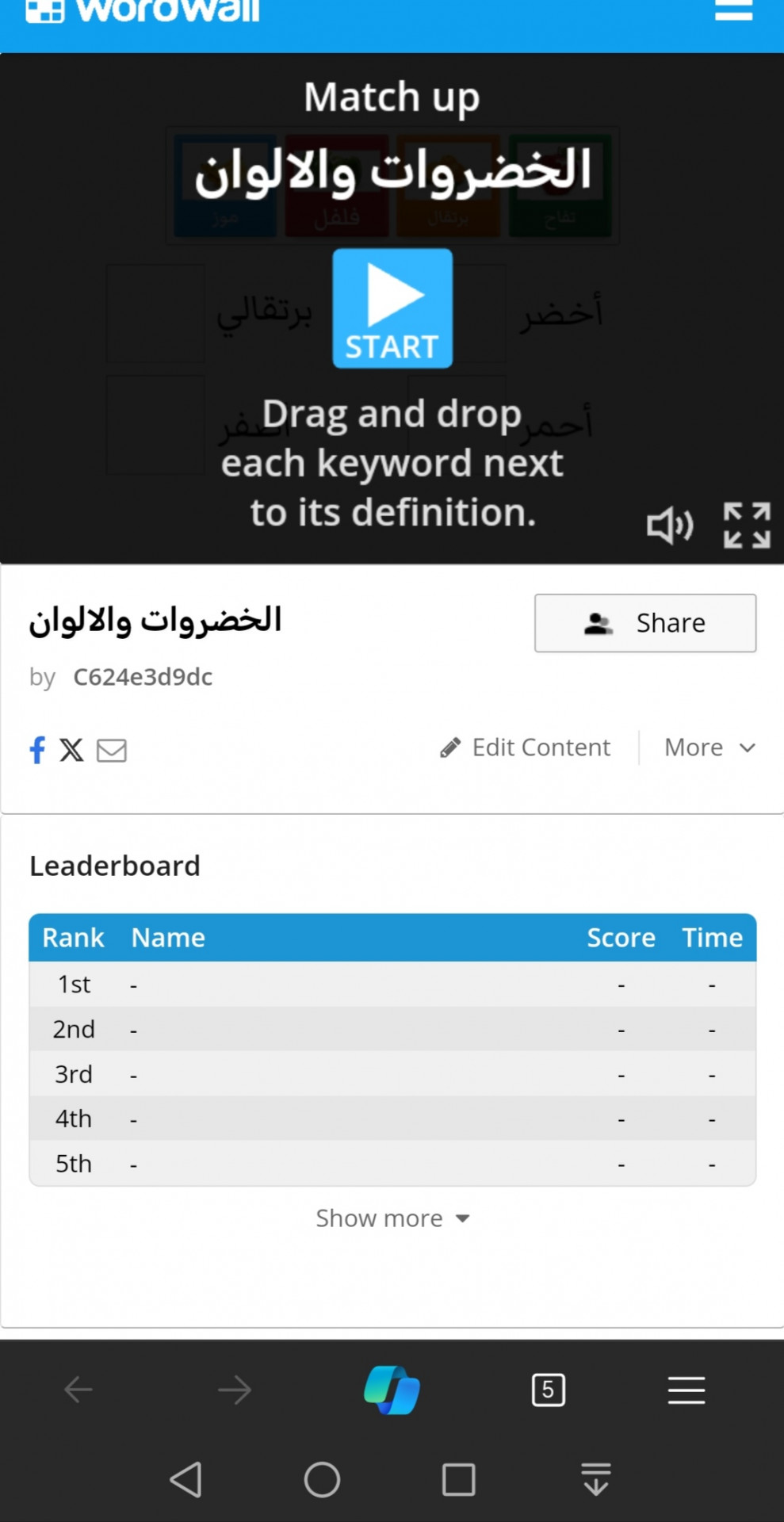This screenshot has height=1522, width=784.
Task: Go back with the browser back arrow
Action: (x=78, y=1390)
